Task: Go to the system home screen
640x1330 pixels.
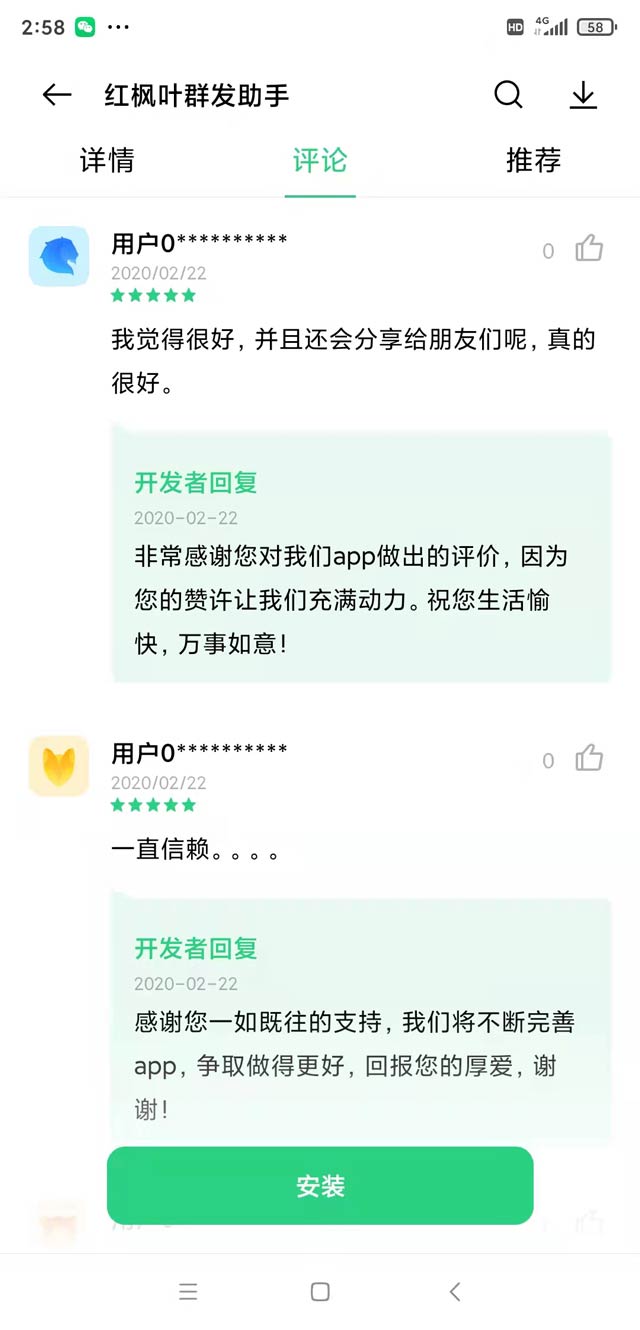Action: (320, 1291)
